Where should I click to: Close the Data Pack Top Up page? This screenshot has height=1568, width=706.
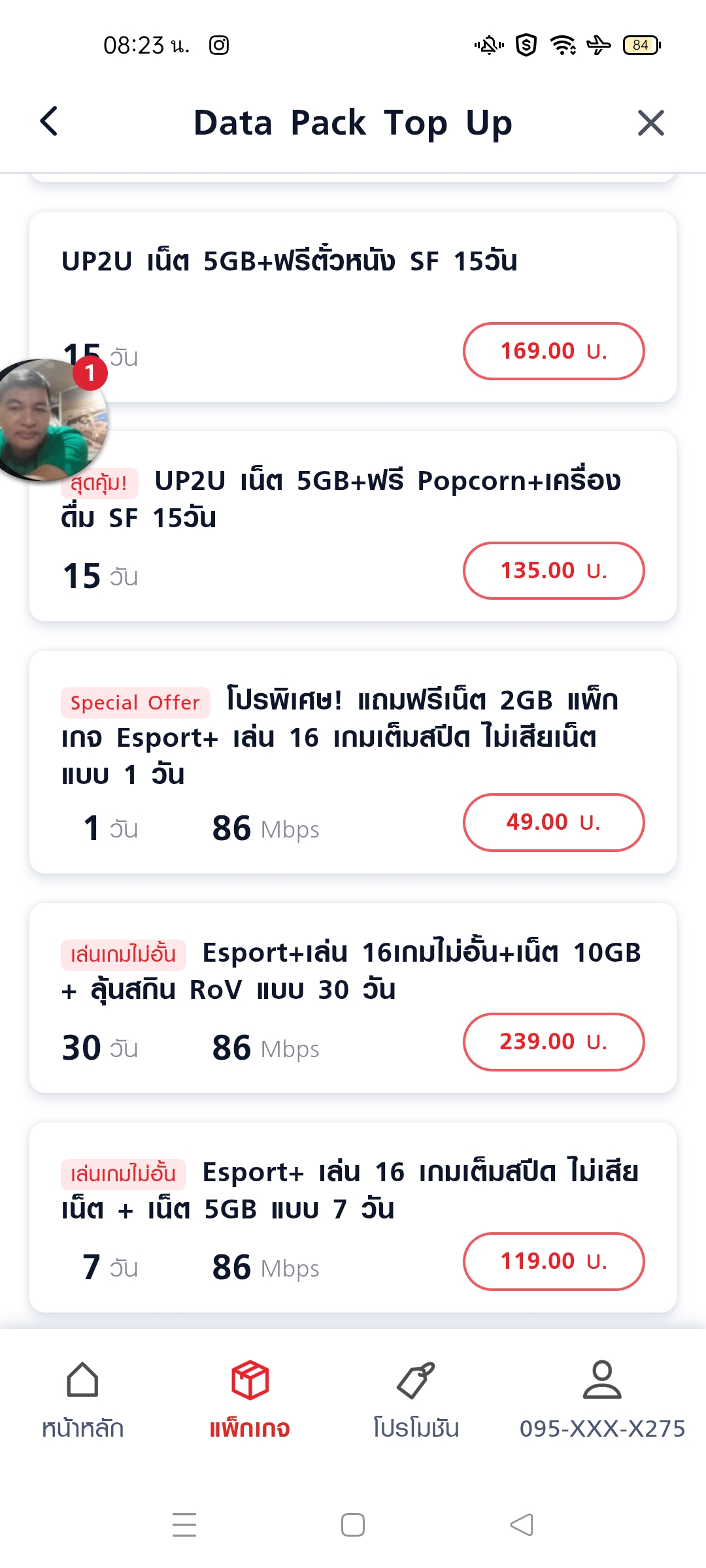[650, 123]
